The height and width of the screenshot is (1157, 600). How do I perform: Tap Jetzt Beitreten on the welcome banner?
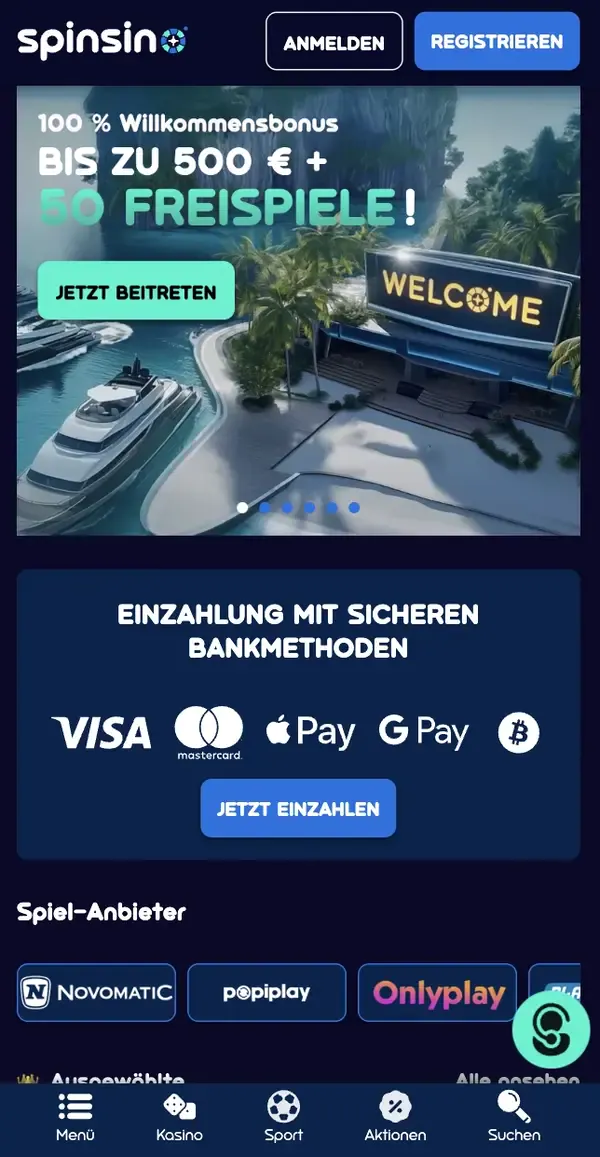pyautogui.click(x=136, y=292)
